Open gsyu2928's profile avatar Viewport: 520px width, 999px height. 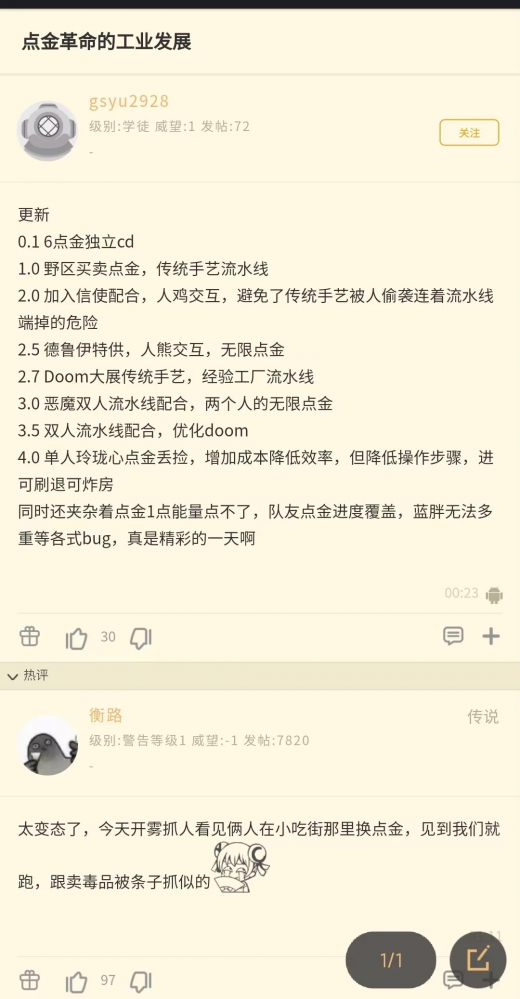[x=47, y=131]
